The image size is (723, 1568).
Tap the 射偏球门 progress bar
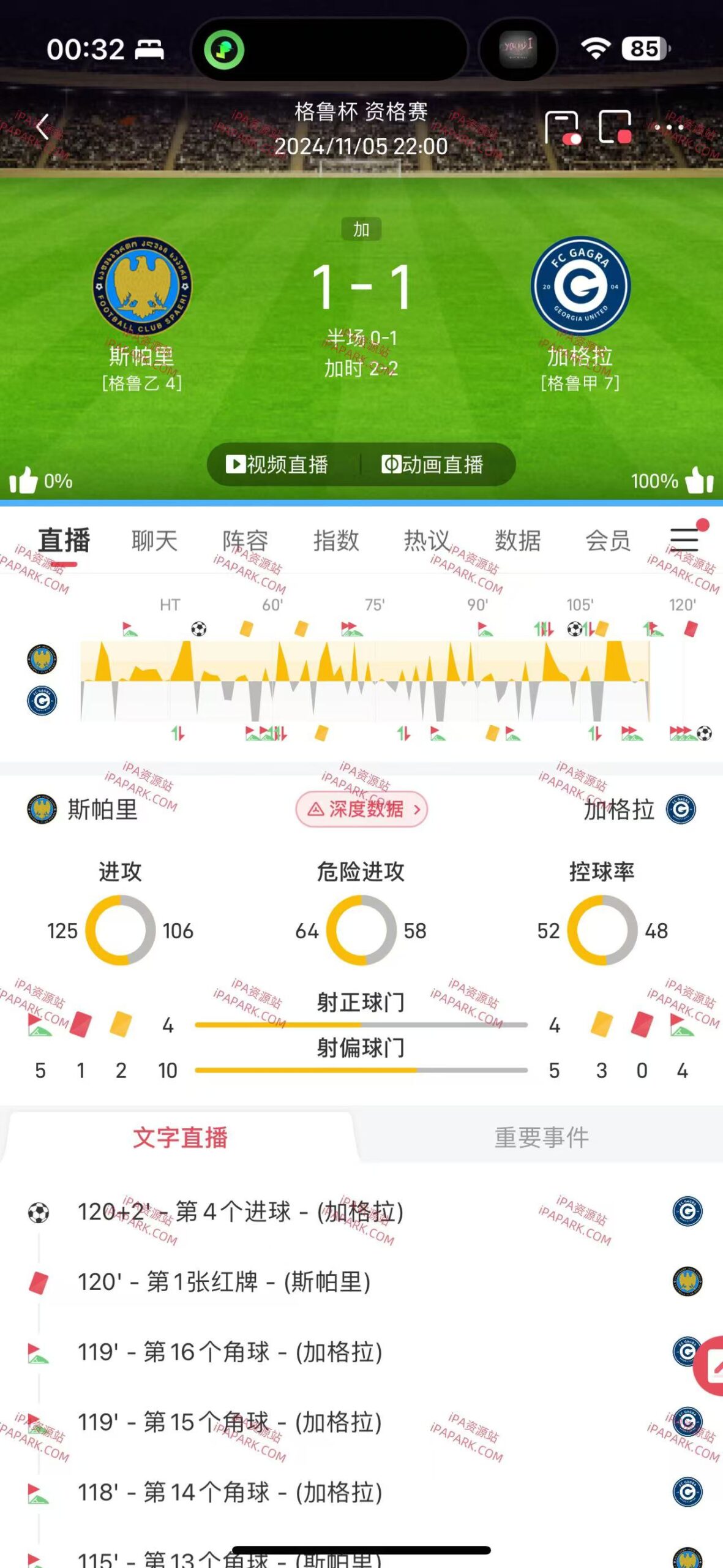click(360, 1071)
